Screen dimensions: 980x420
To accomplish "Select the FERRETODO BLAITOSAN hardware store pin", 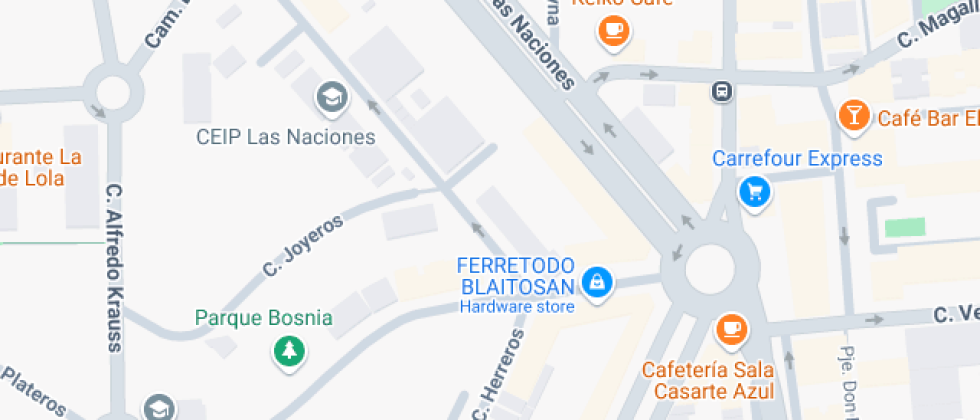I will [598, 284].
